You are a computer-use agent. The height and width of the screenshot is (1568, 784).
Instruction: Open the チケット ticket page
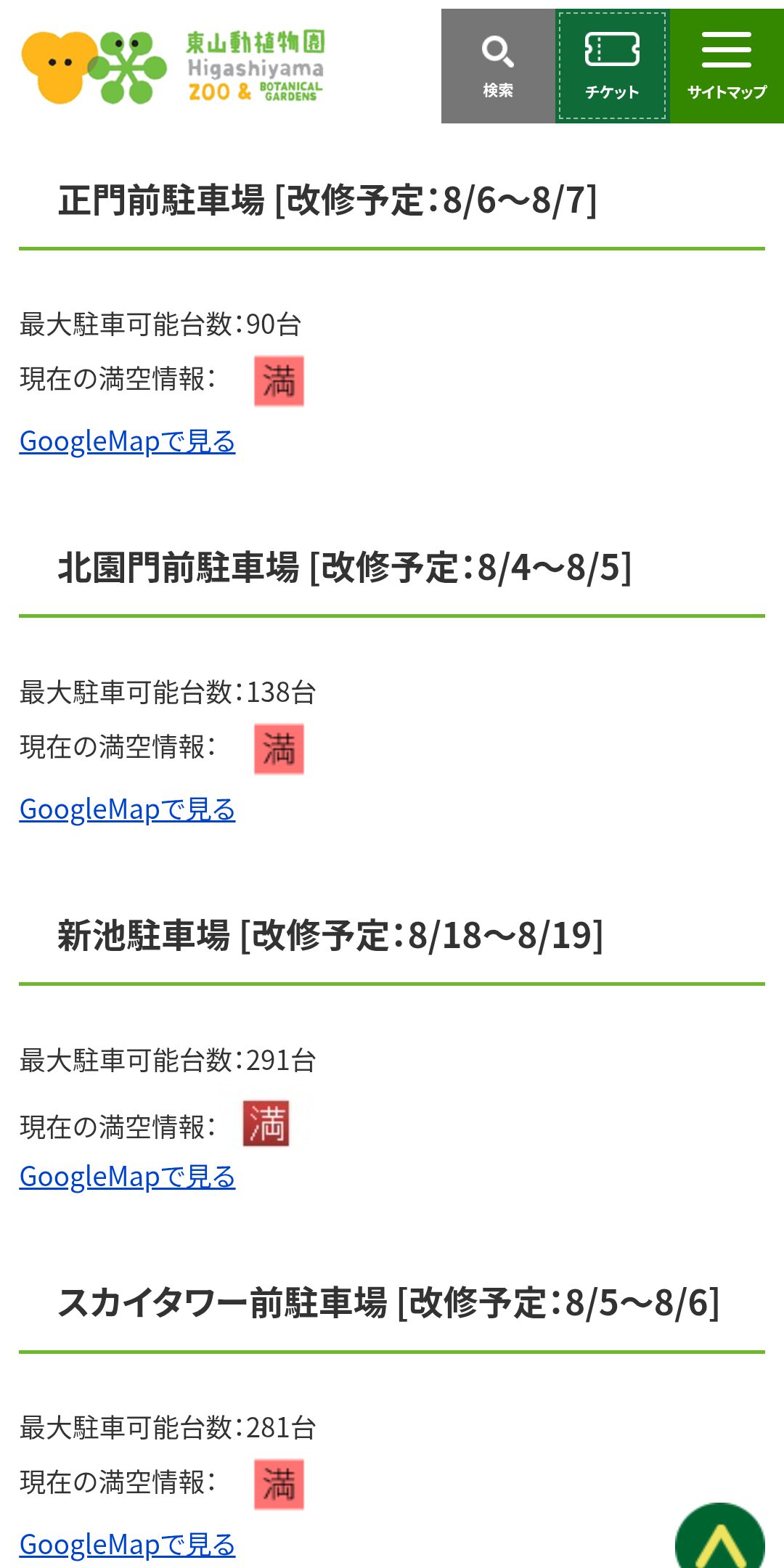(612, 66)
